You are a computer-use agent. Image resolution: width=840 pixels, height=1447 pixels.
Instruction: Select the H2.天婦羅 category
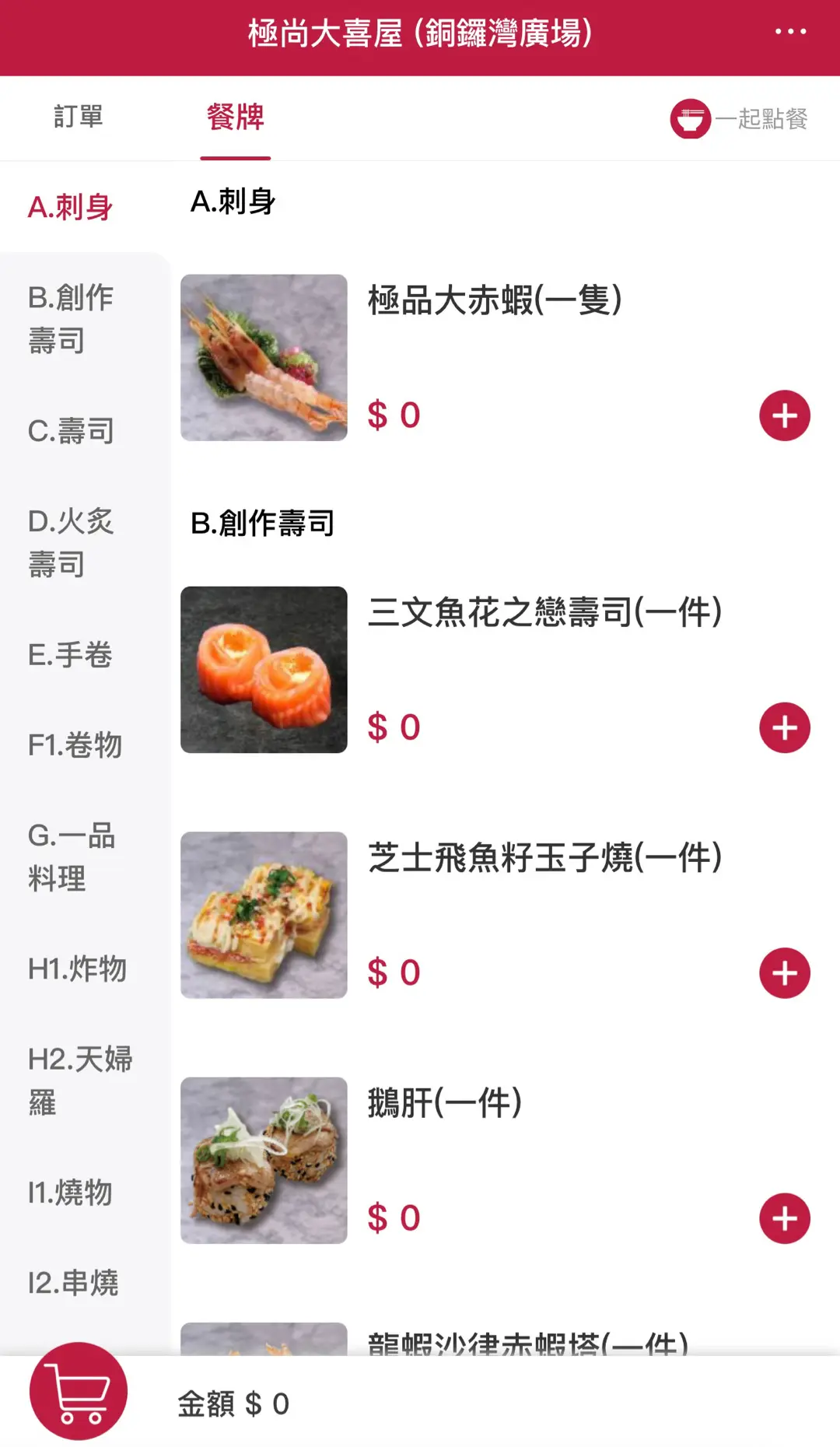79,1081
